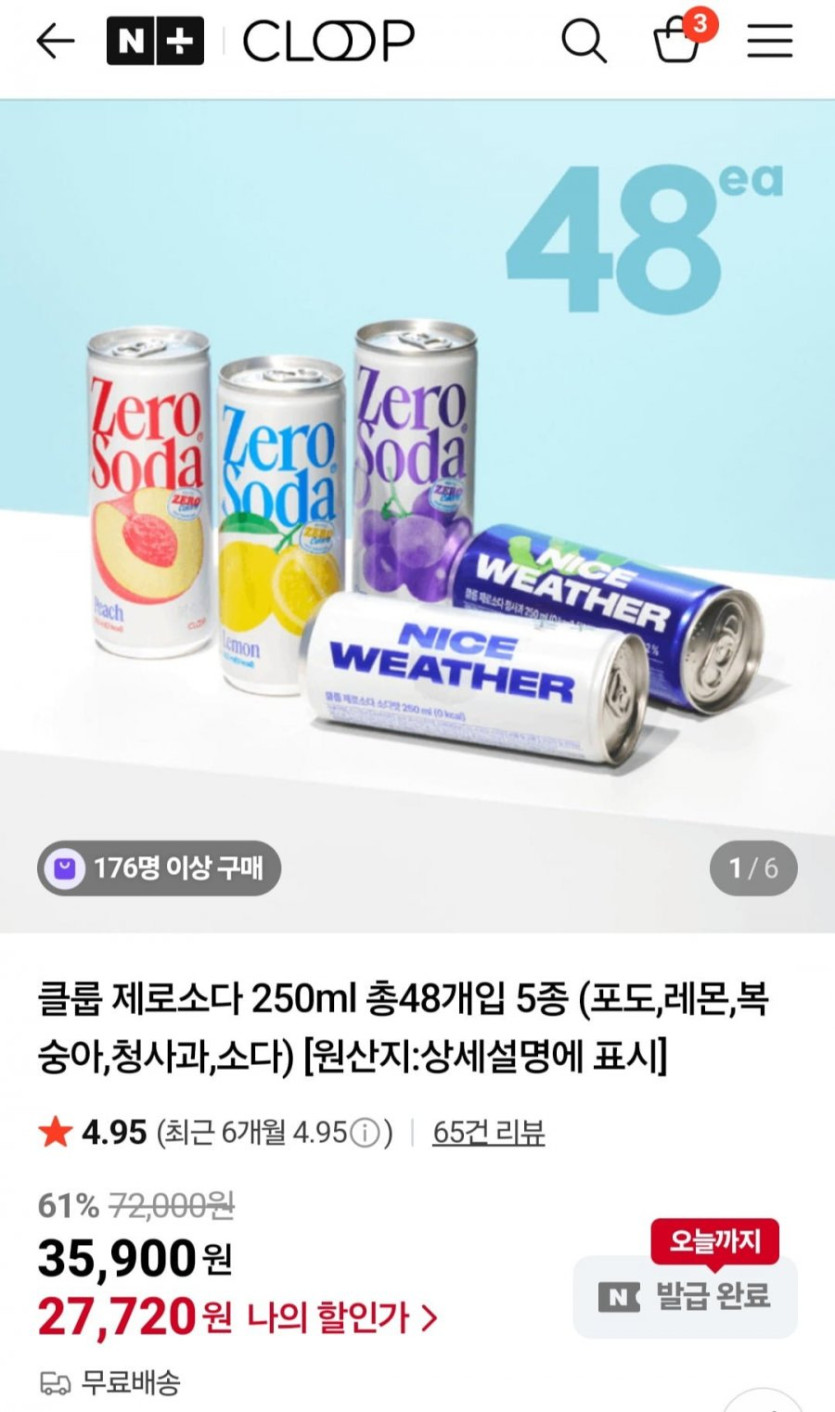
Task: Go back using the arrow
Action: pyautogui.click(x=55, y=41)
